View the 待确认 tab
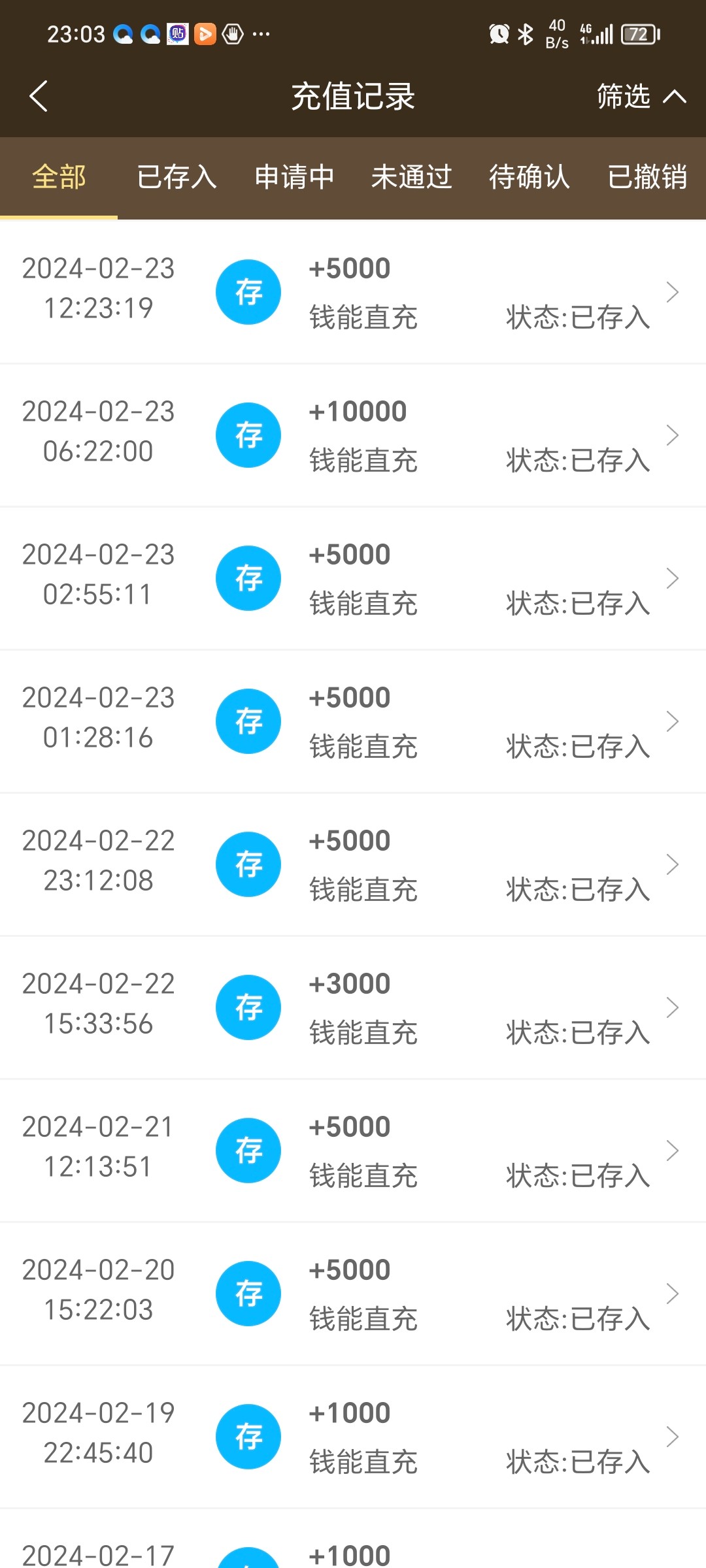The width and height of the screenshot is (706, 1568). click(529, 177)
